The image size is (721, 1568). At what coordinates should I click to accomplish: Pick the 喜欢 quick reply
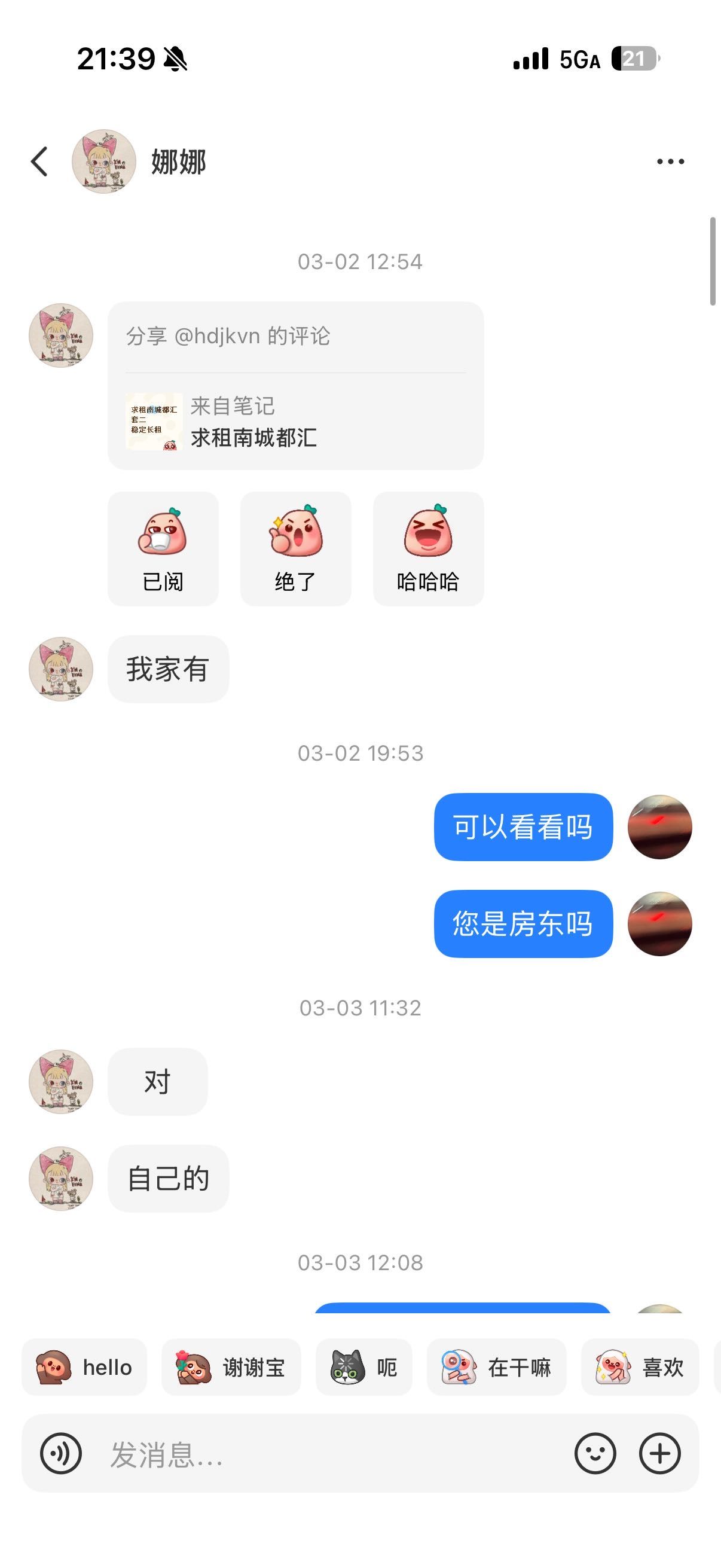(x=640, y=1367)
